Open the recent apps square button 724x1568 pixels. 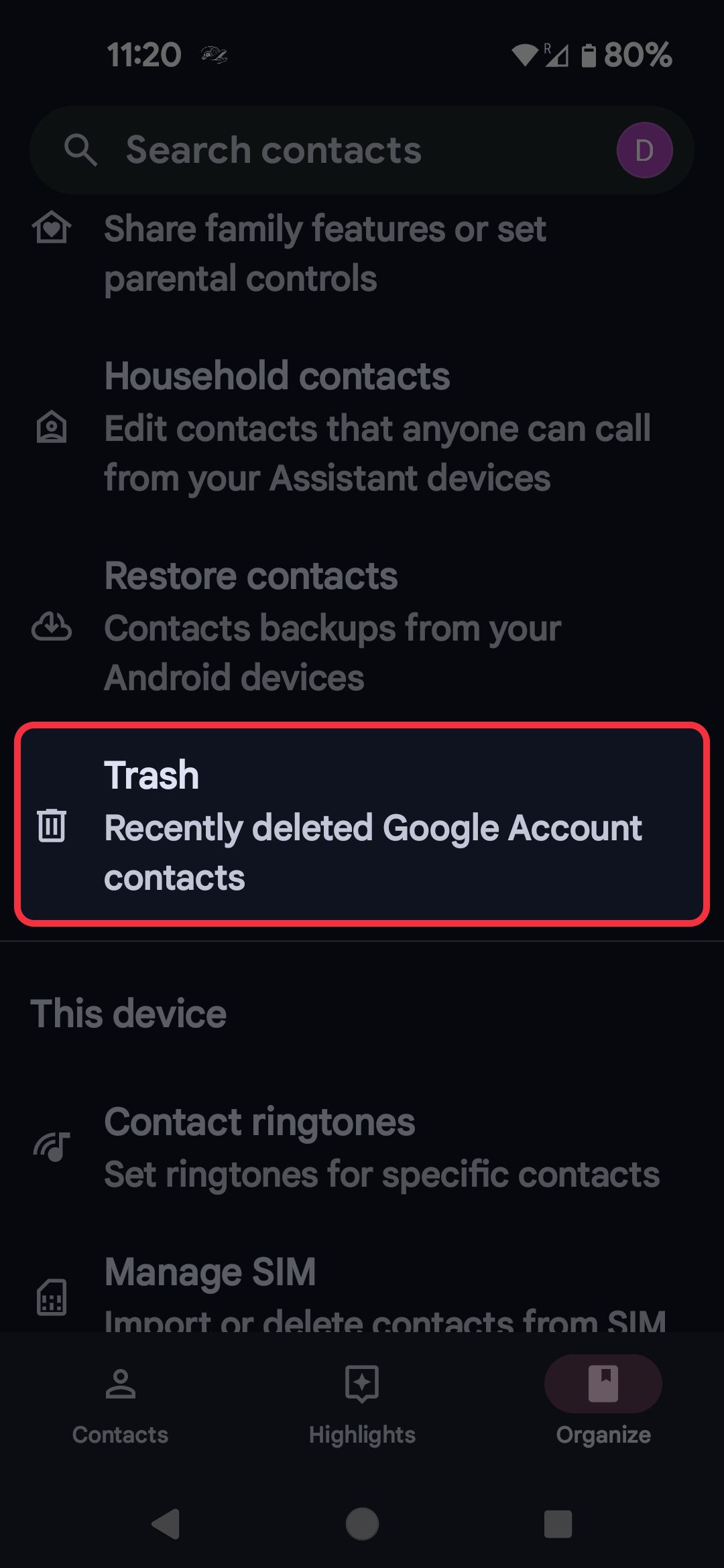tap(557, 1524)
